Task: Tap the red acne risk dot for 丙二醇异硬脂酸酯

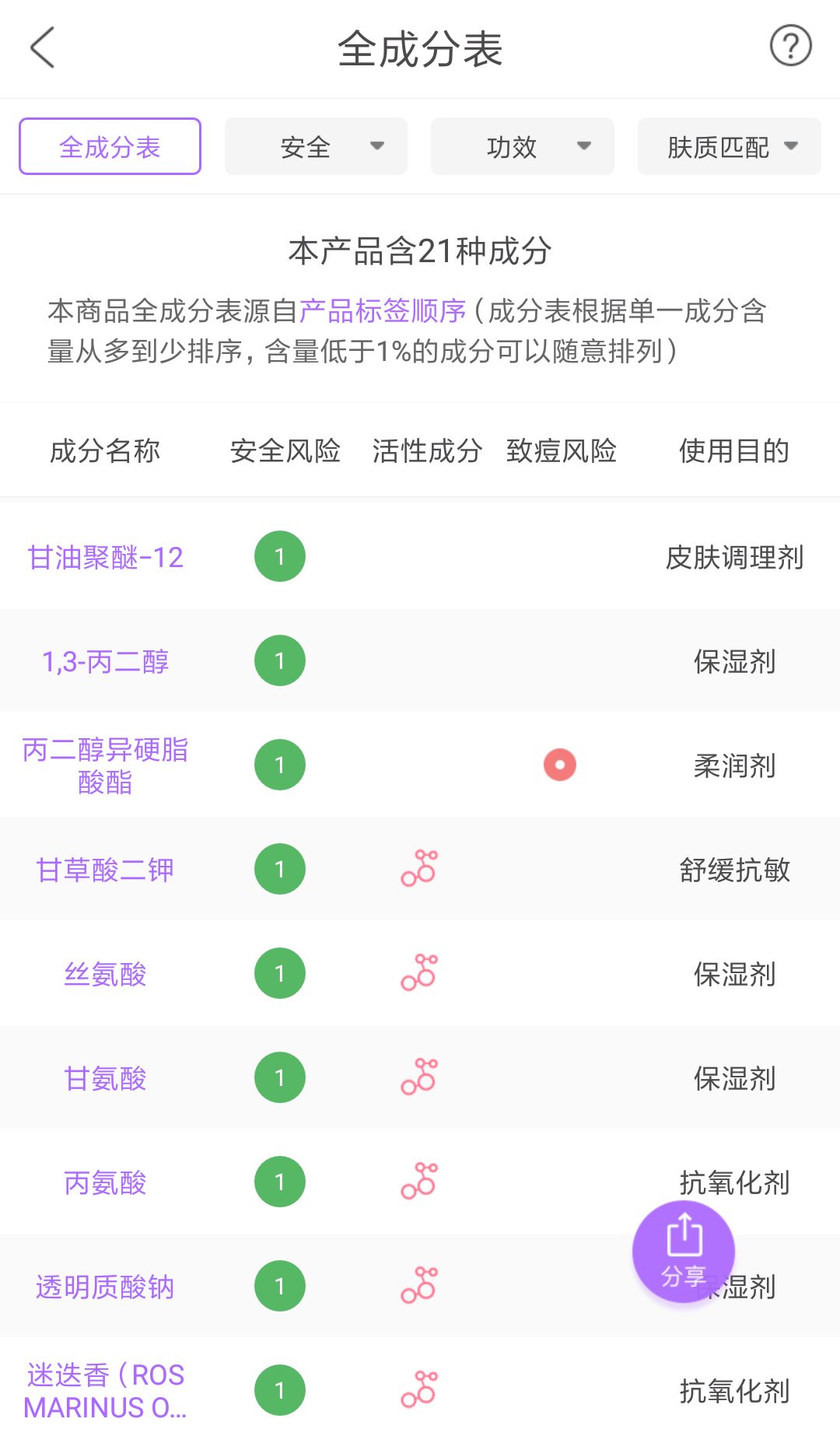Action: tap(559, 765)
